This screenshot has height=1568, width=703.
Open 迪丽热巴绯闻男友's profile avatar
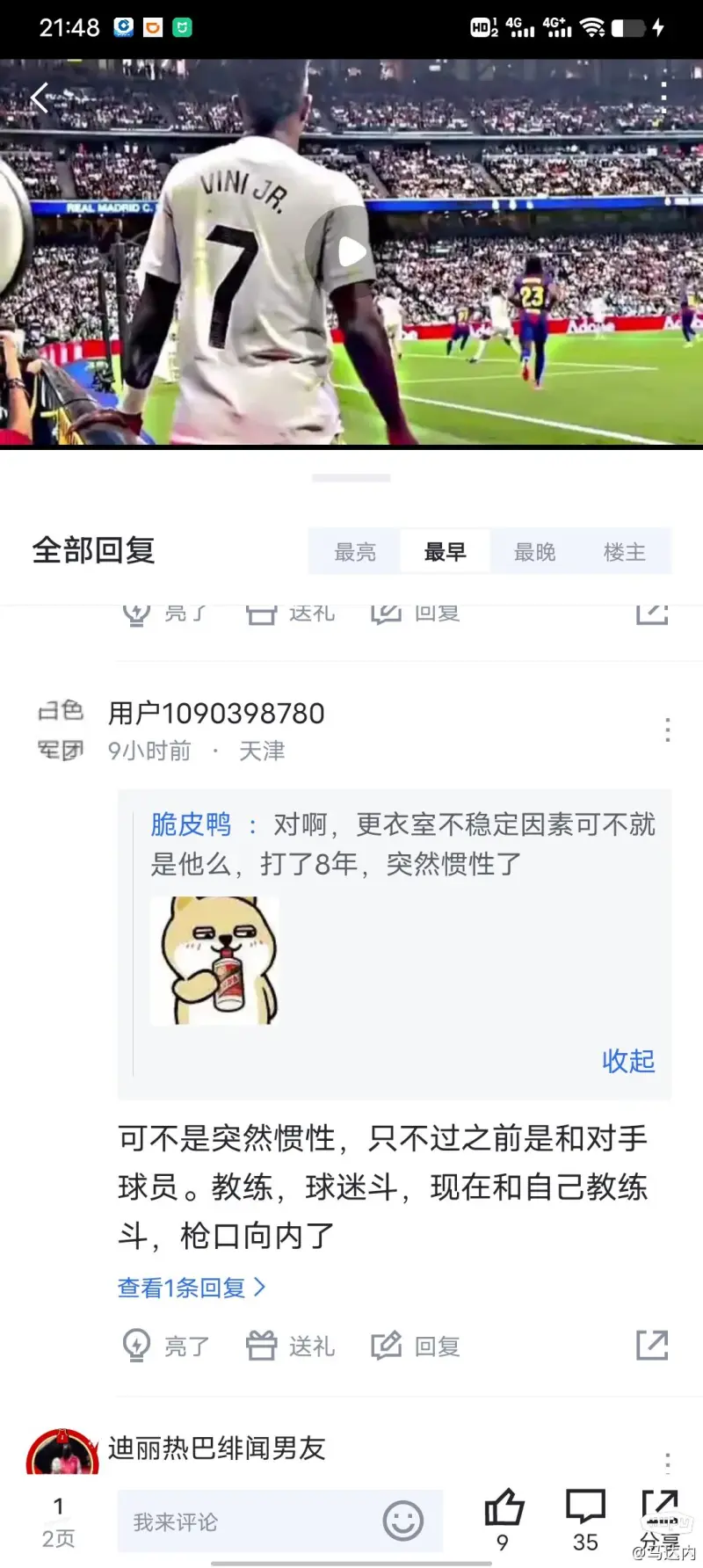pos(62,1455)
